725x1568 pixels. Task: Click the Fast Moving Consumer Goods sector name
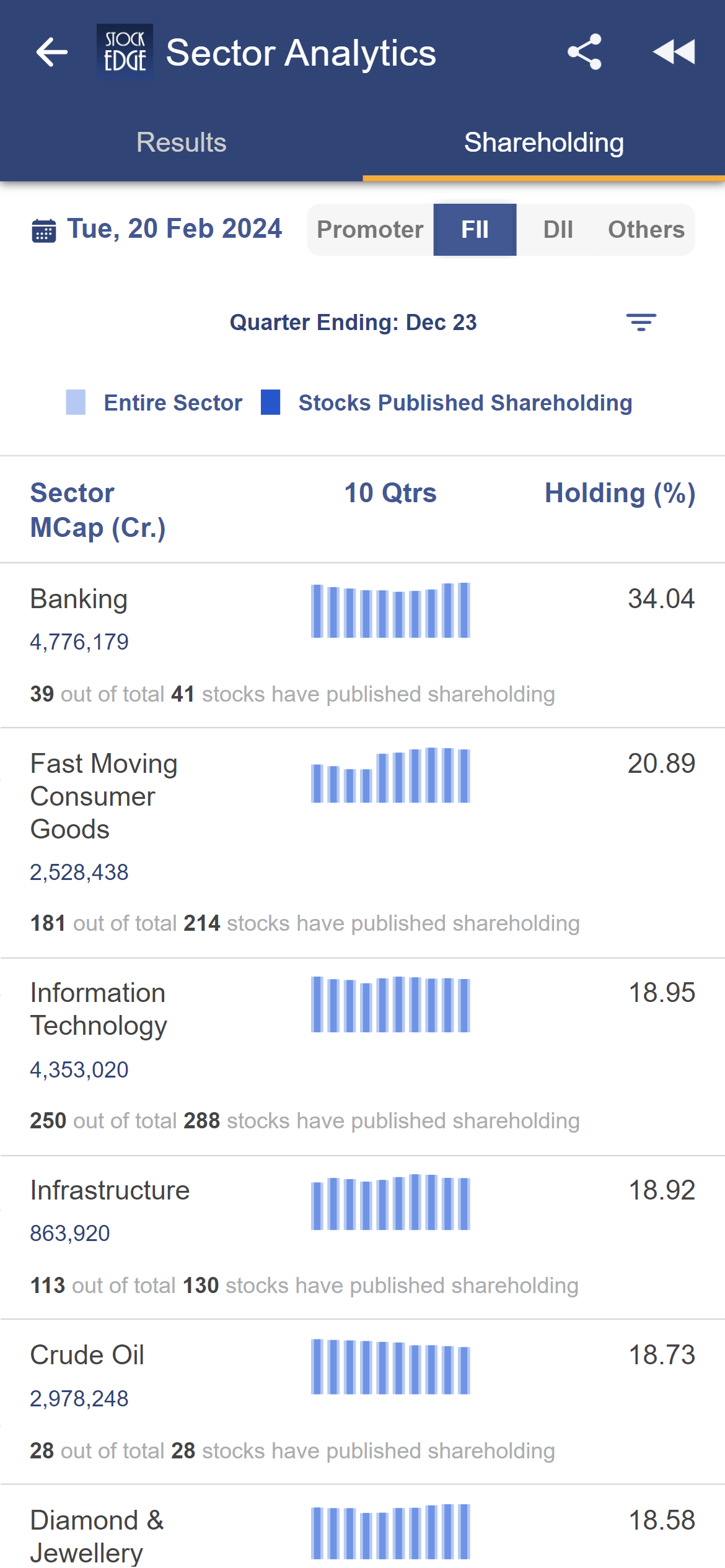tap(104, 796)
